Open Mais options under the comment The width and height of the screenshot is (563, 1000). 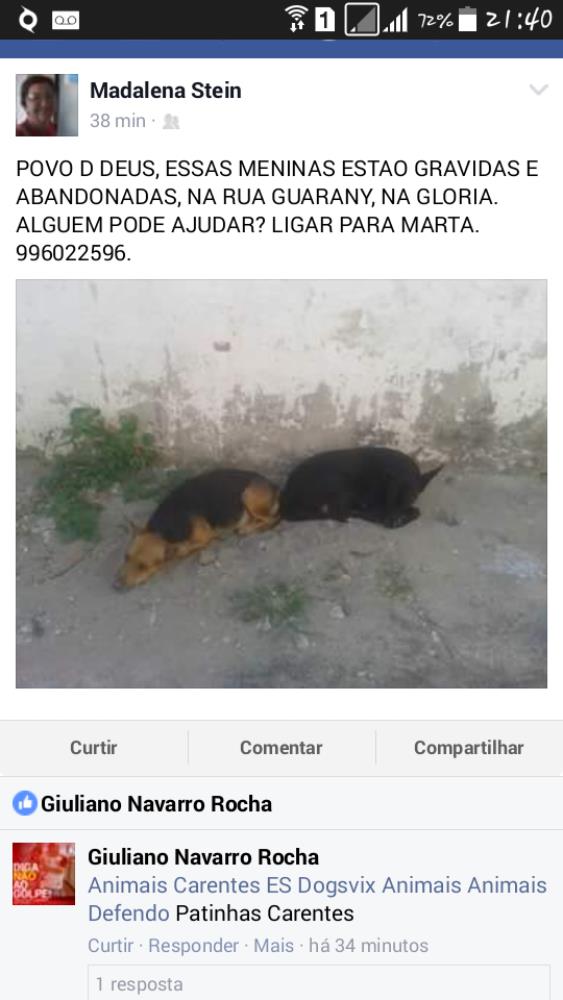274,945
